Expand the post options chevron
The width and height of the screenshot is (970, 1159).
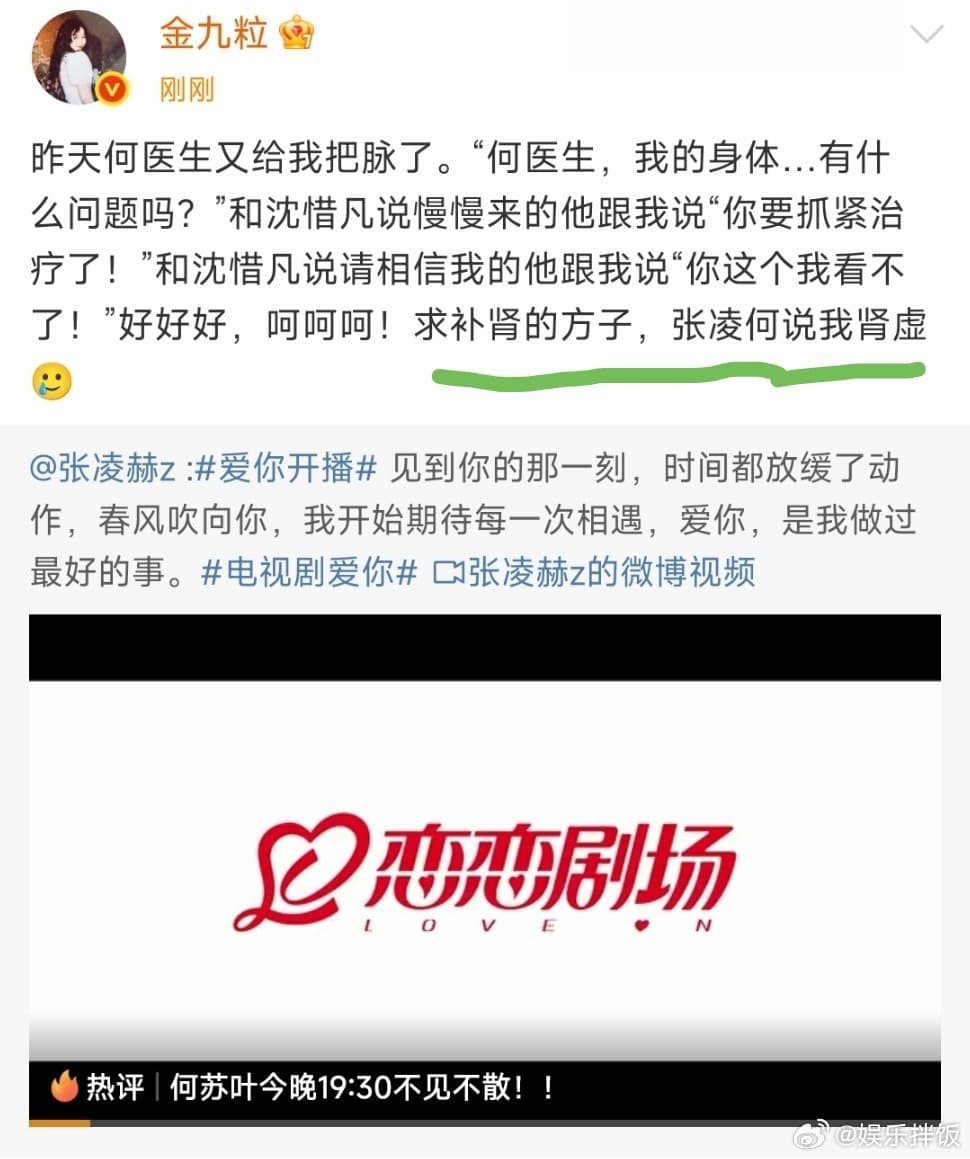926,35
